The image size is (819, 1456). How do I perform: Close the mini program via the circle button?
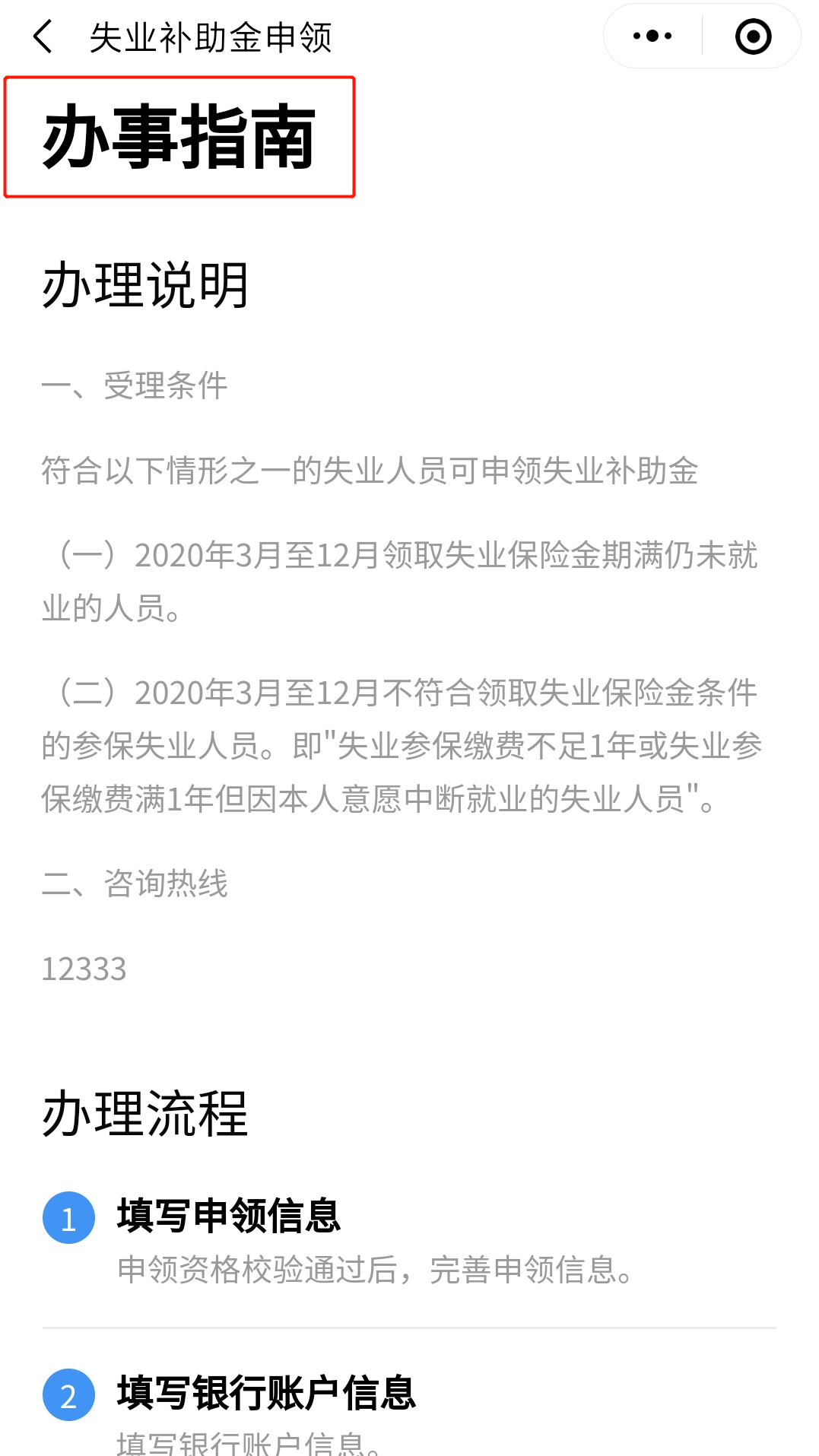click(x=753, y=36)
